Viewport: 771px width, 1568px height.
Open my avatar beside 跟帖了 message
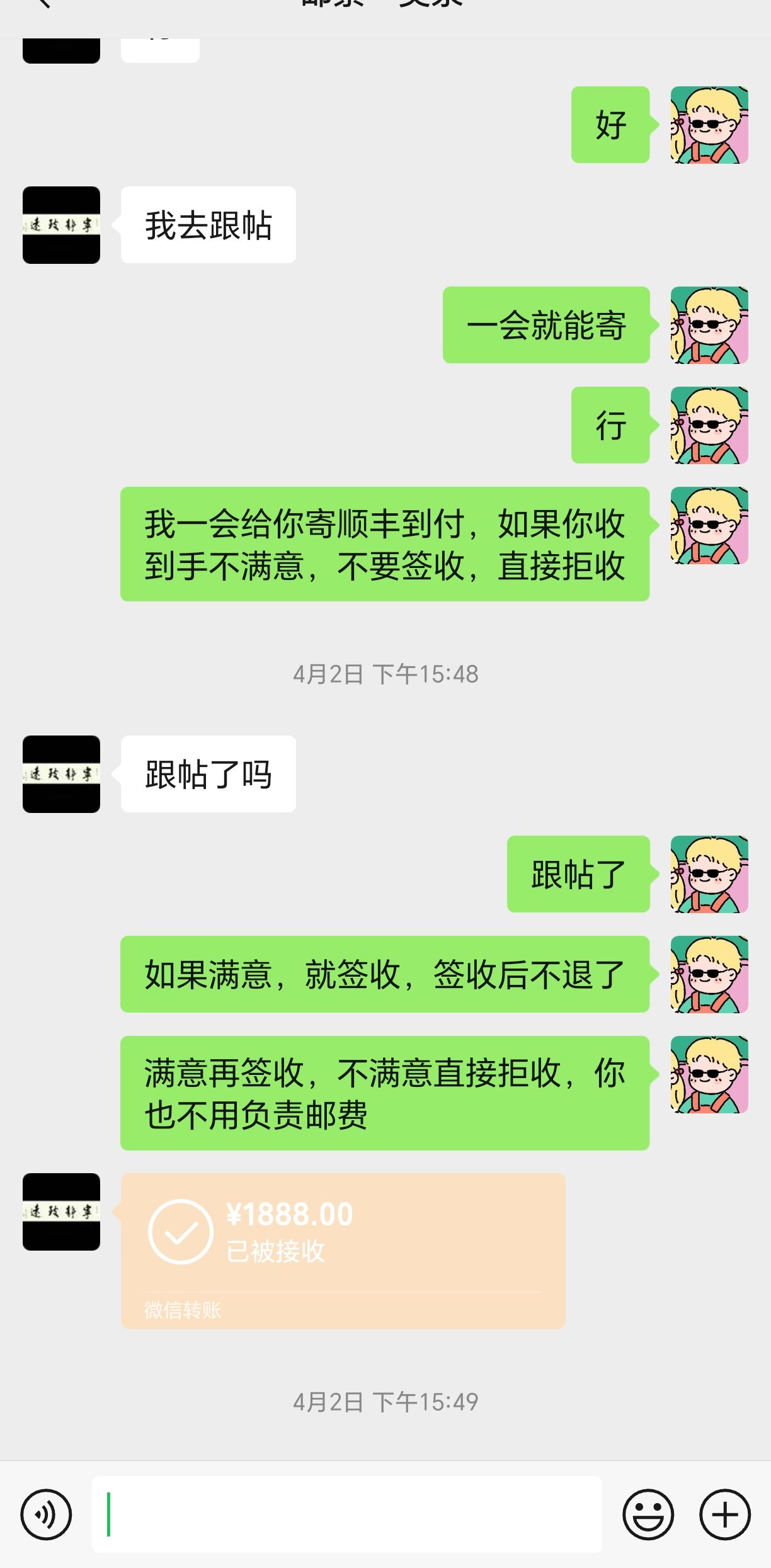pos(709,874)
